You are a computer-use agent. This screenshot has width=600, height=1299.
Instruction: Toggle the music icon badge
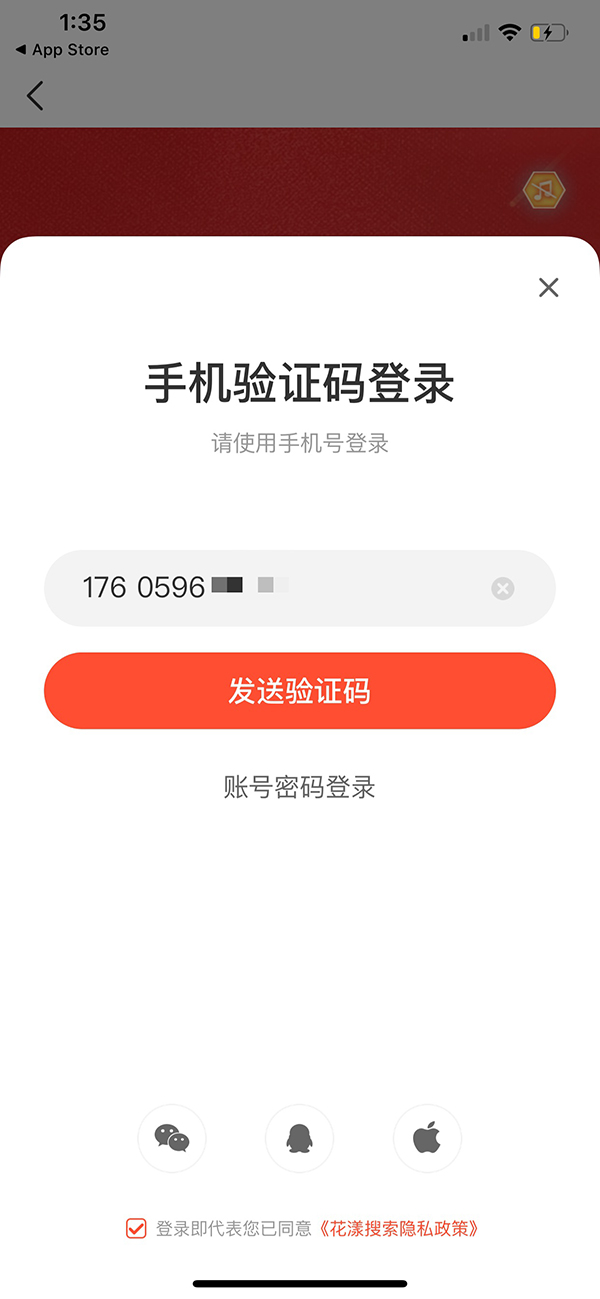(544, 188)
